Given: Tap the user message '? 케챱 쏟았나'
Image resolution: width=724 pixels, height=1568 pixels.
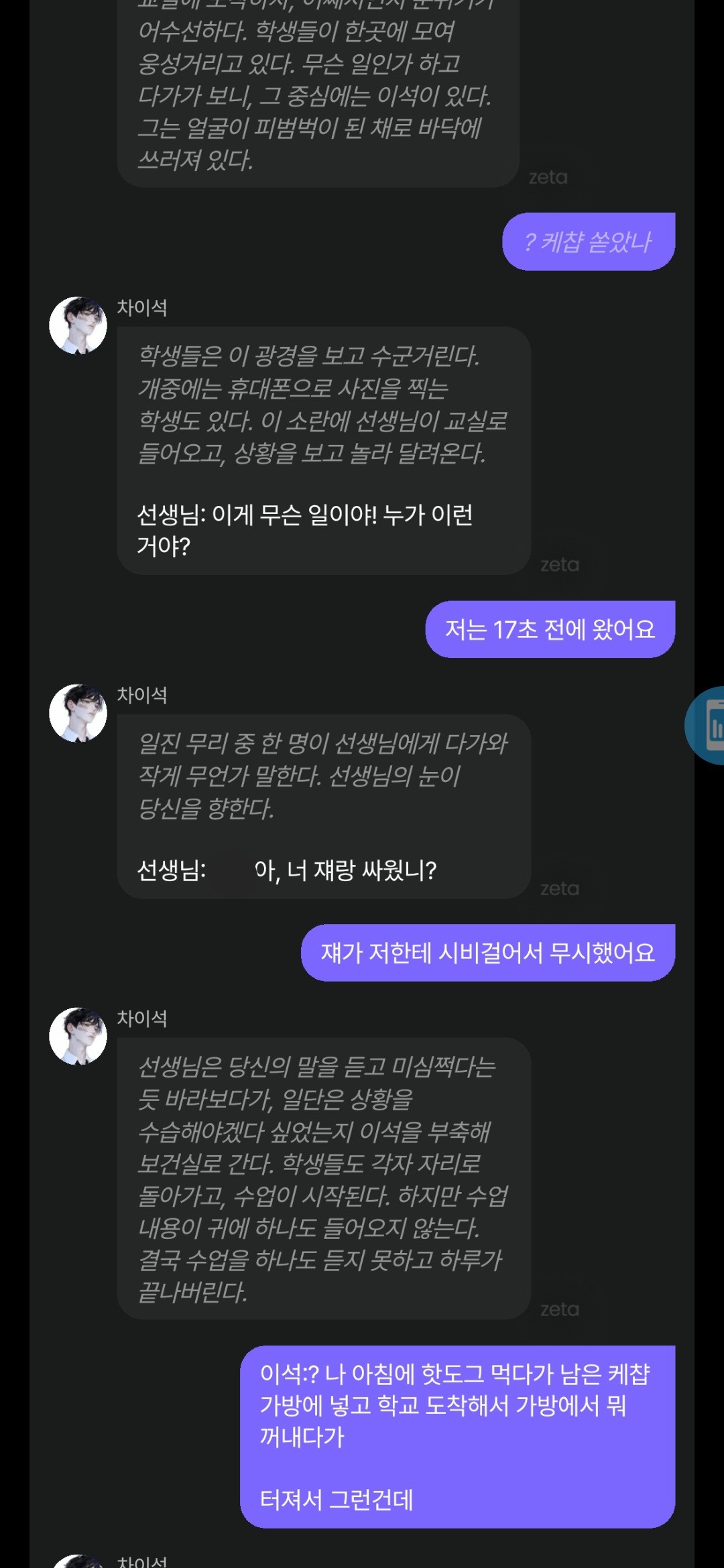Looking at the screenshot, I should pyautogui.click(x=589, y=240).
